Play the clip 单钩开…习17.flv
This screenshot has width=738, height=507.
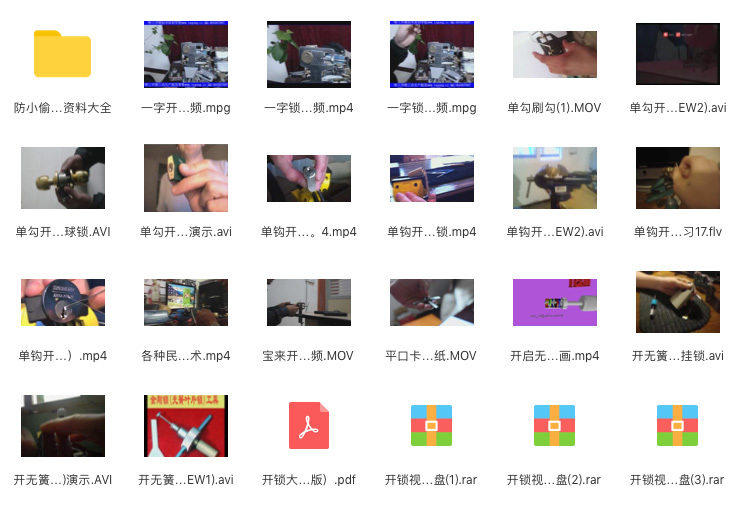click(677, 179)
